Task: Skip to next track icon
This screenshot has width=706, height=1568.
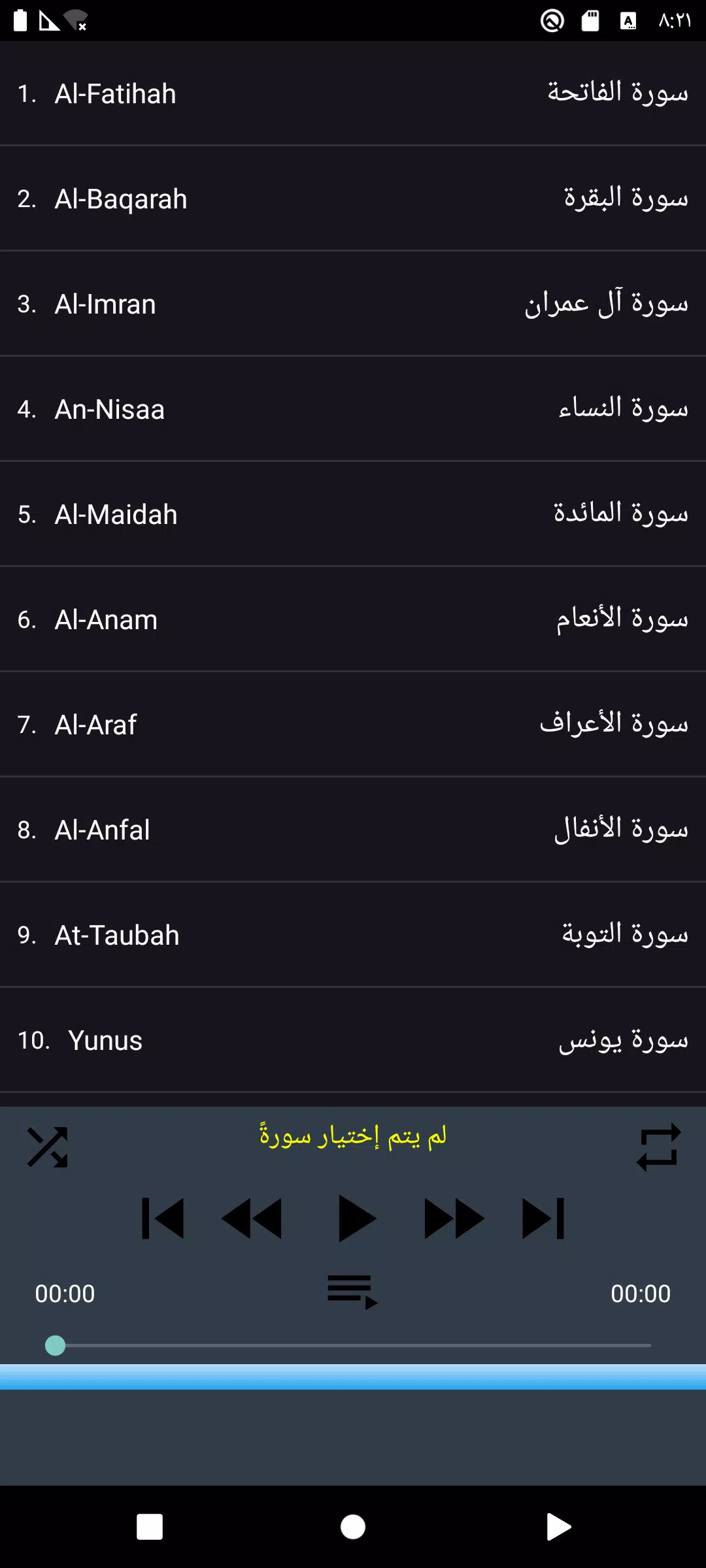Action: 543,1217
